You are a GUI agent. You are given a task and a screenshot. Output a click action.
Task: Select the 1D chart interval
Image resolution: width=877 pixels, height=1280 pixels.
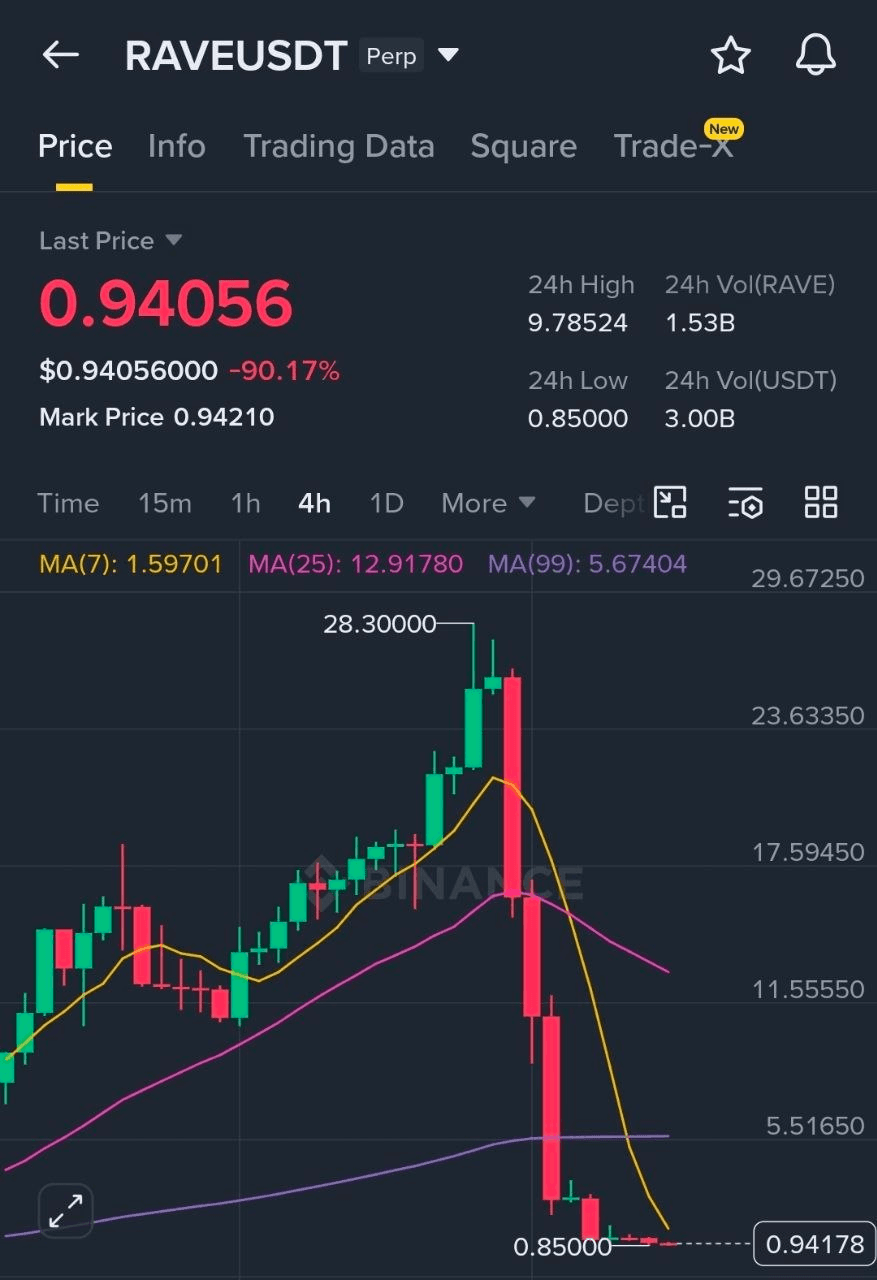[386, 503]
